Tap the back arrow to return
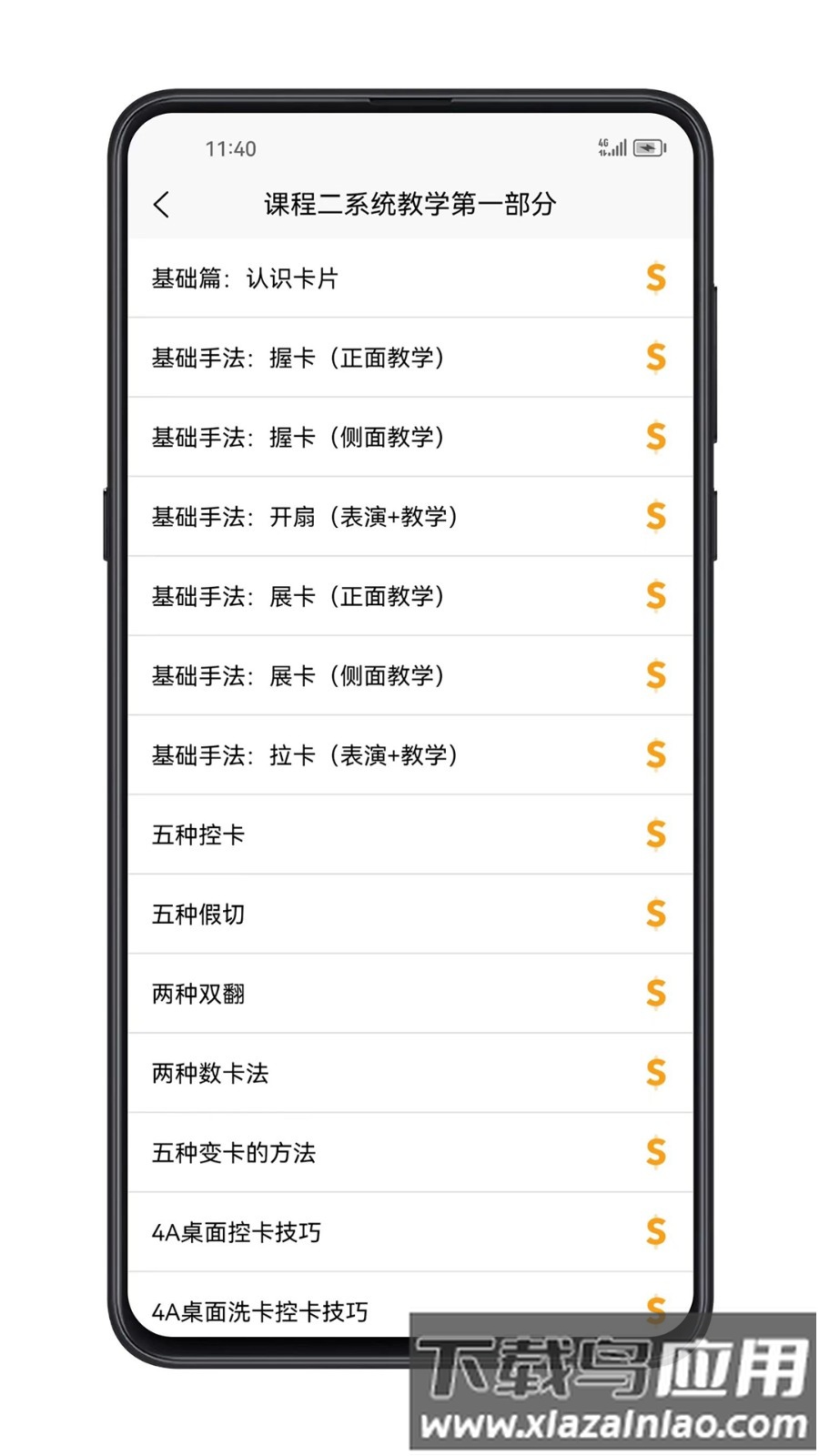The height and width of the screenshot is (1456, 819). coord(162,205)
